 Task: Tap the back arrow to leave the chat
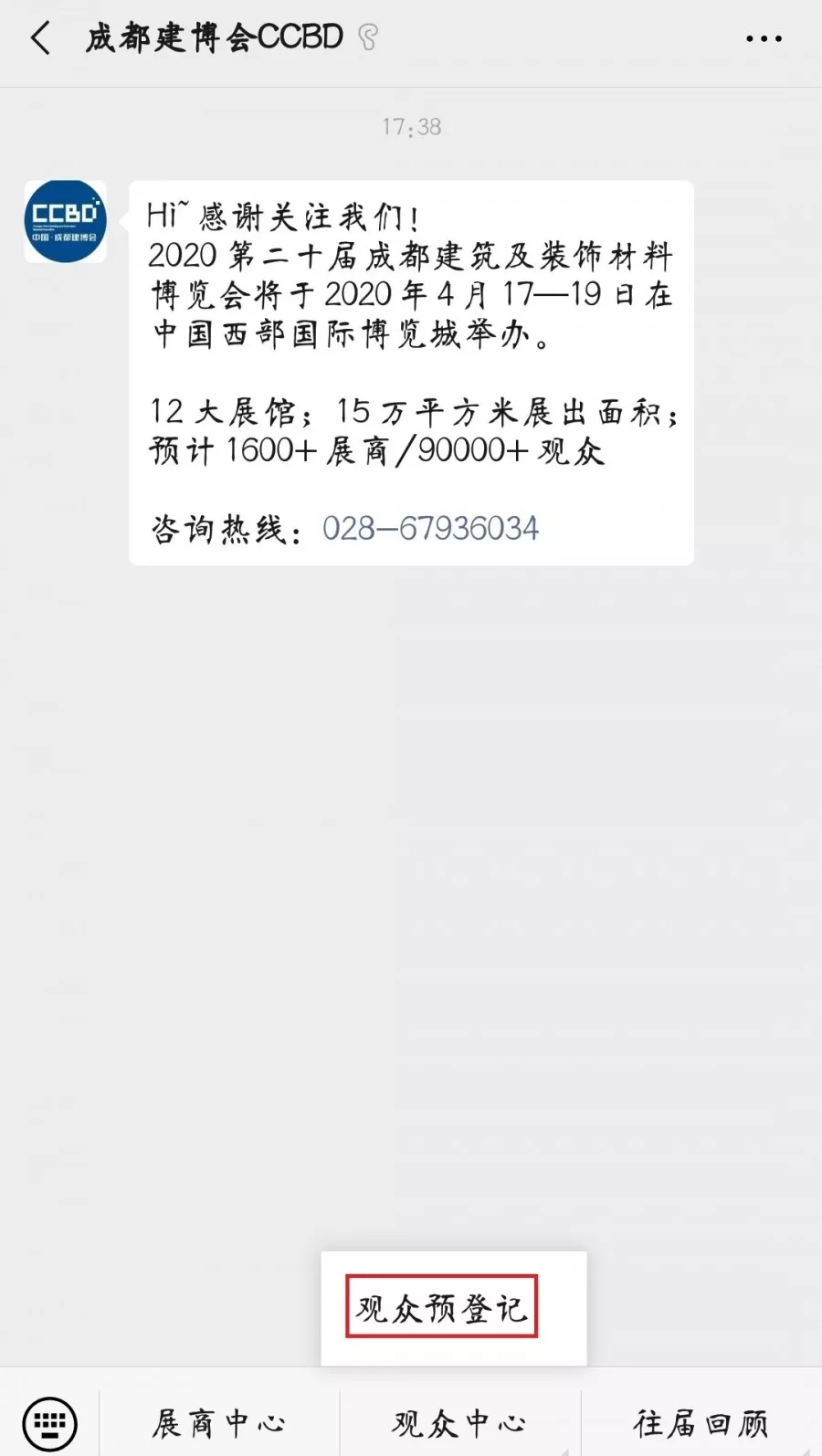(x=38, y=38)
